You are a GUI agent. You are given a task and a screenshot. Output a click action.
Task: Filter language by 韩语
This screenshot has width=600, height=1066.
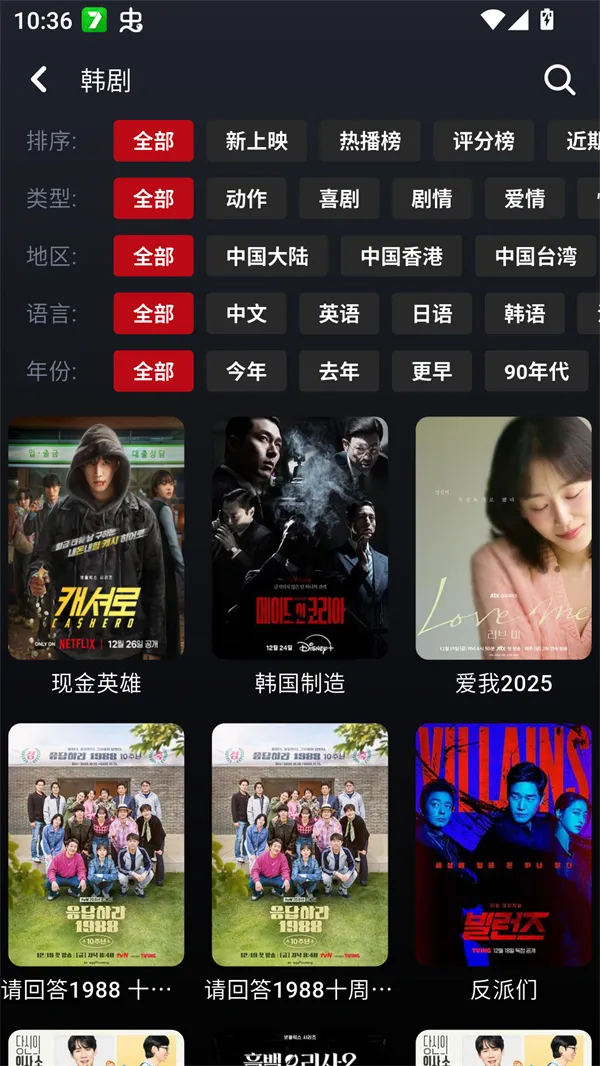(x=524, y=314)
